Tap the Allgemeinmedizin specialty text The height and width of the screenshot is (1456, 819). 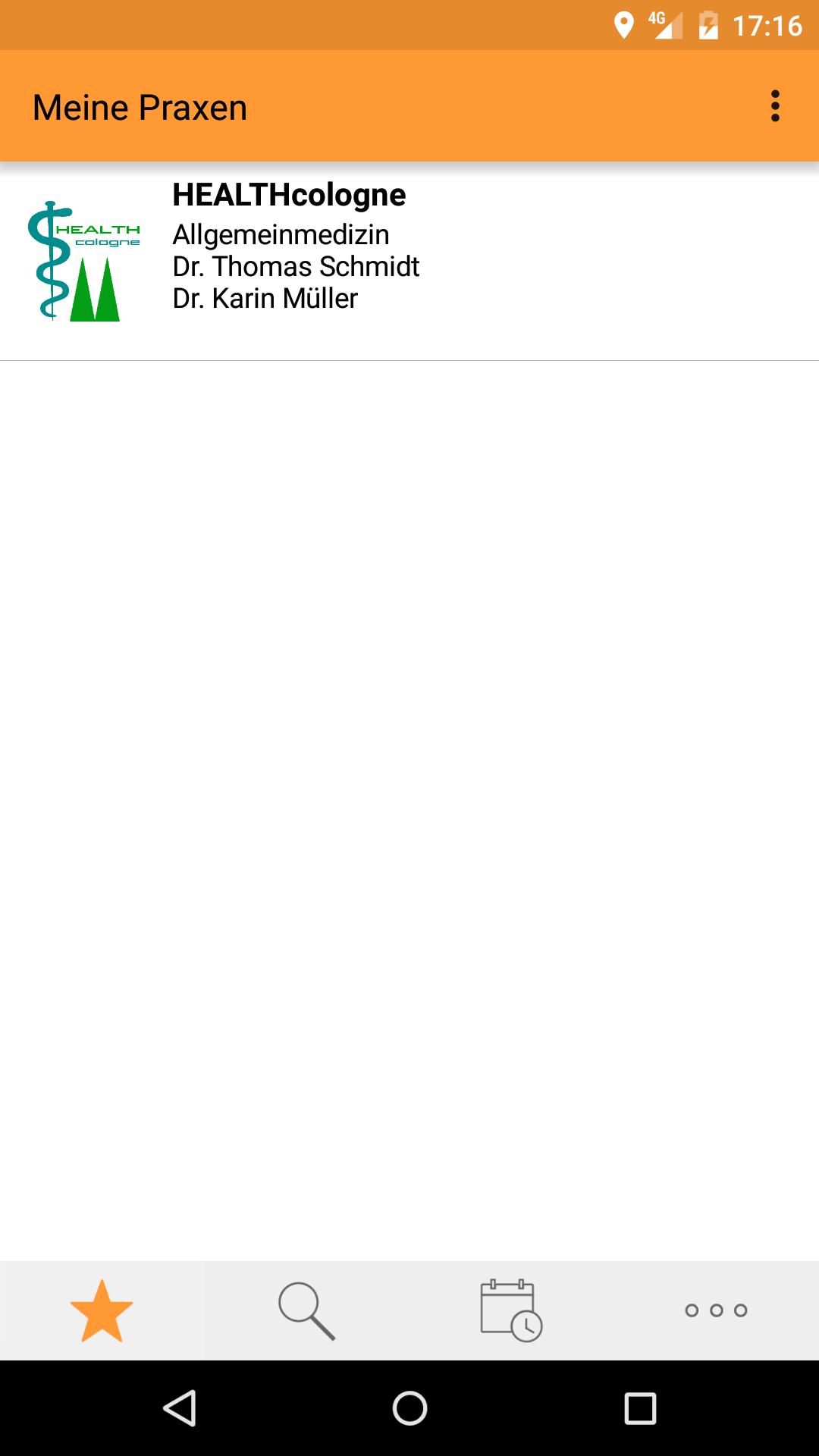pyautogui.click(x=280, y=234)
